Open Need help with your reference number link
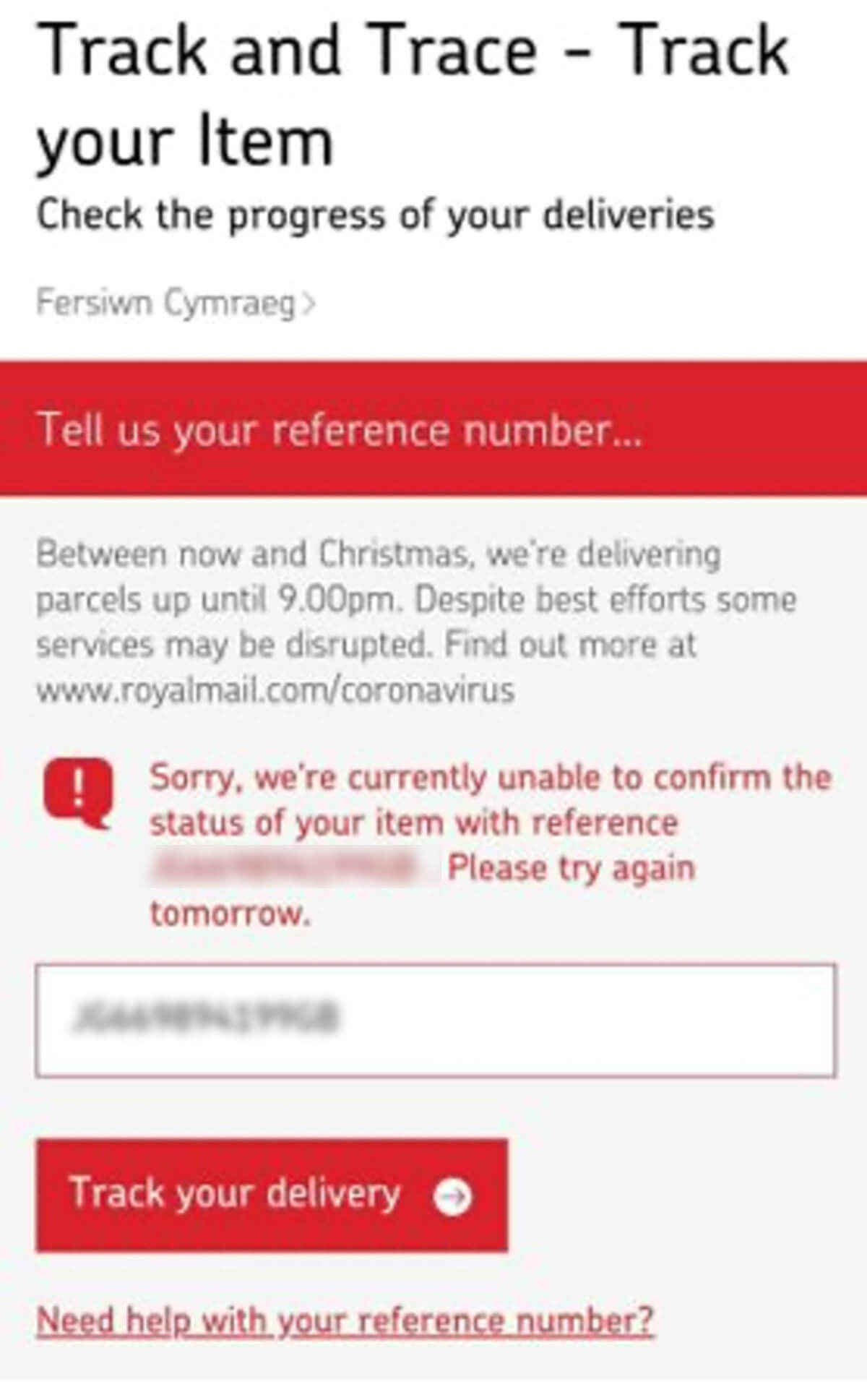 (x=345, y=1320)
